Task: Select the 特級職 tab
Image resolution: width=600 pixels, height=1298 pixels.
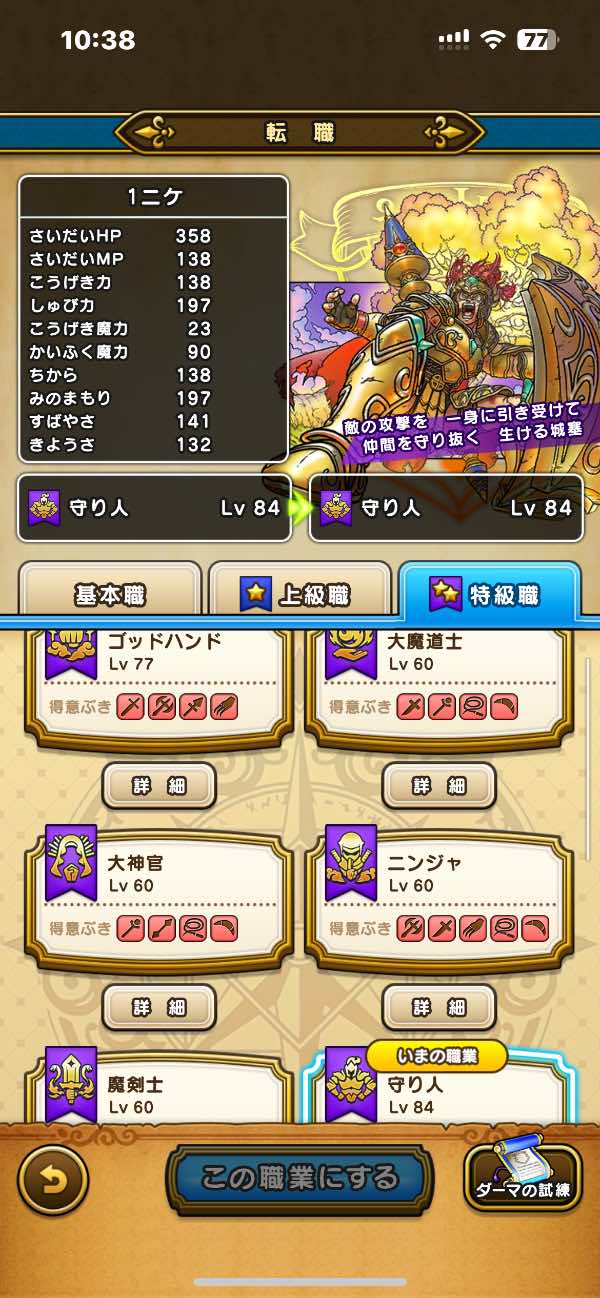Action: 489,594
